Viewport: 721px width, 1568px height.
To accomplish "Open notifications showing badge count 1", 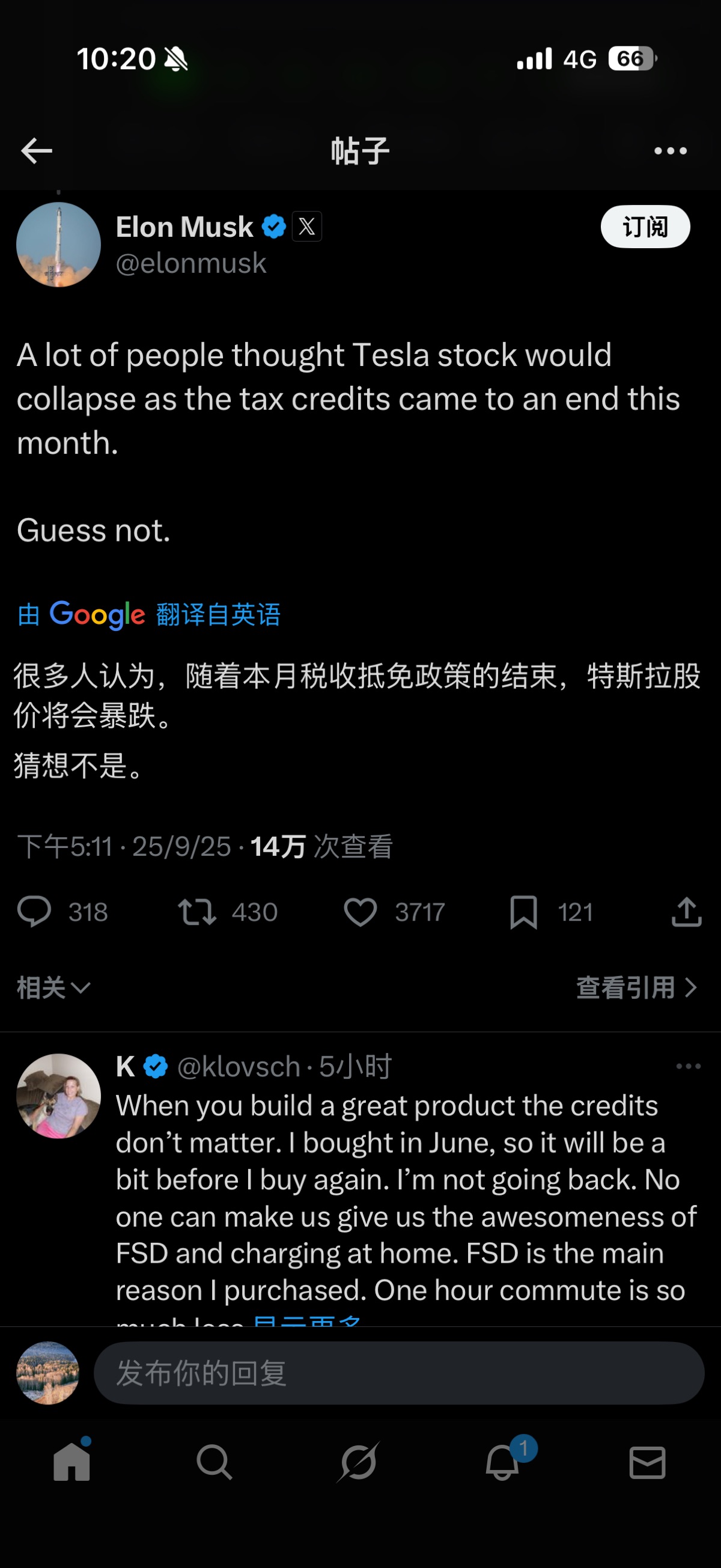I will click(504, 1463).
